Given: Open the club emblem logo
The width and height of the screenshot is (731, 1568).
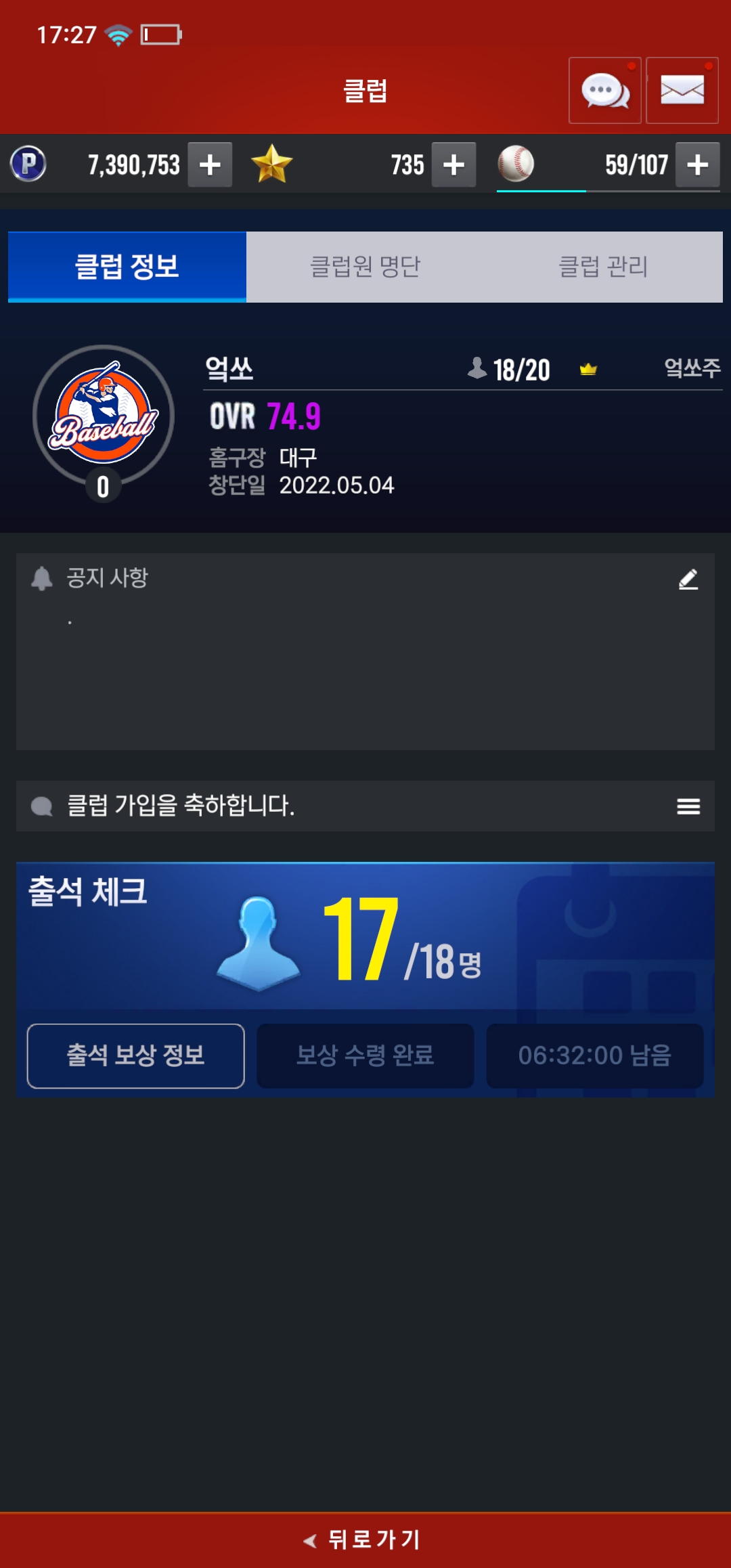Looking at the screenshot, I should pyautogui.click(x=104, y=415).
